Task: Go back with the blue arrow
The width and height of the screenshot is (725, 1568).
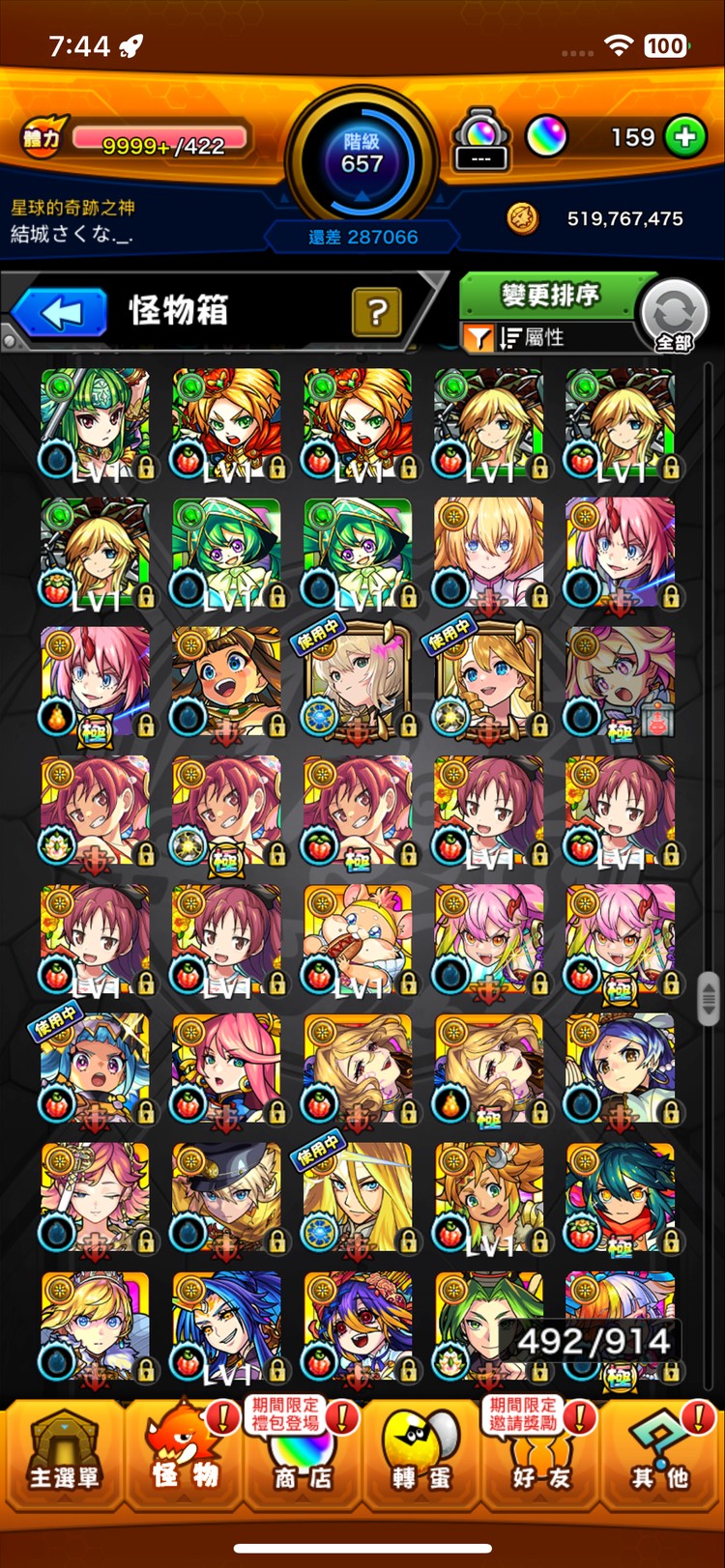Action: [x=60, y=313]
